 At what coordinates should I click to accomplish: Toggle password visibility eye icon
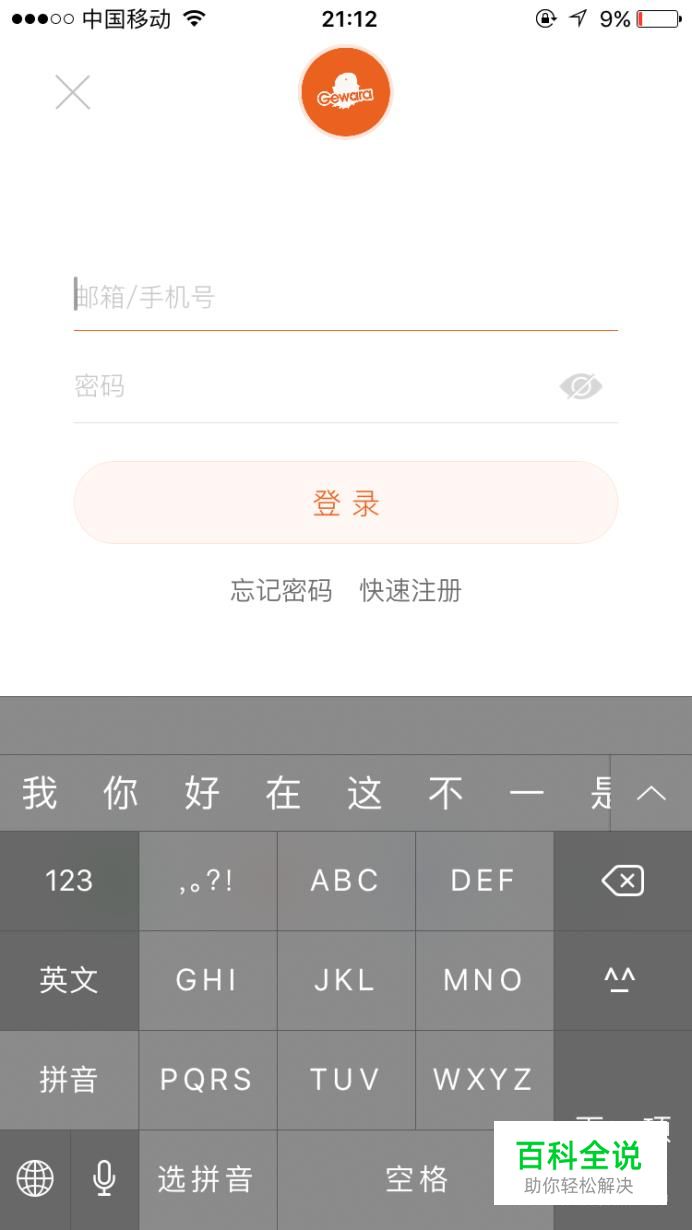click(x=580, y=386)
